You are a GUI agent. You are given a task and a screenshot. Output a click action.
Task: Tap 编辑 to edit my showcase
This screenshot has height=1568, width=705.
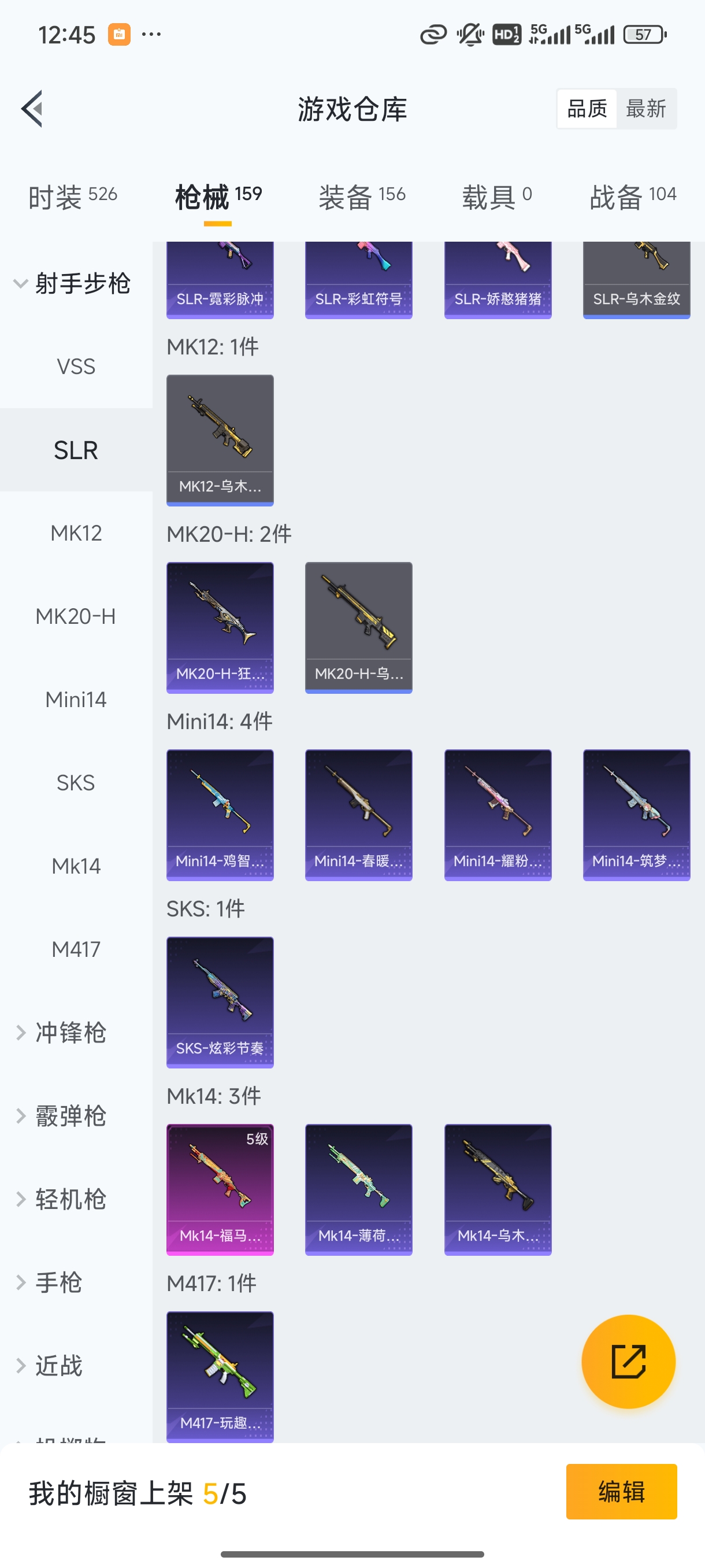[x=621, y=1491]
